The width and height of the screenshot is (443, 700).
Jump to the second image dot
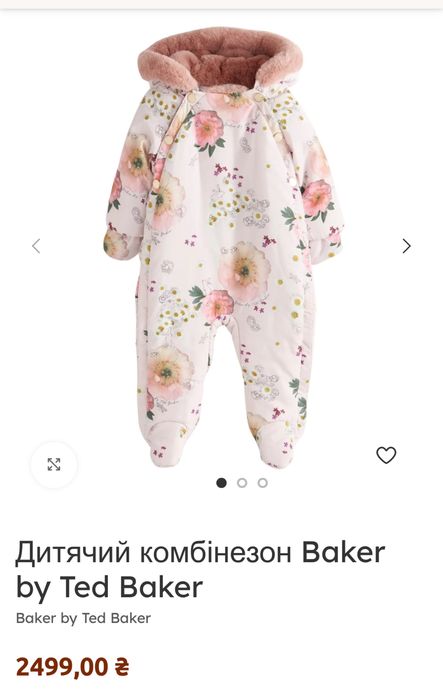[x=242, y=483]
